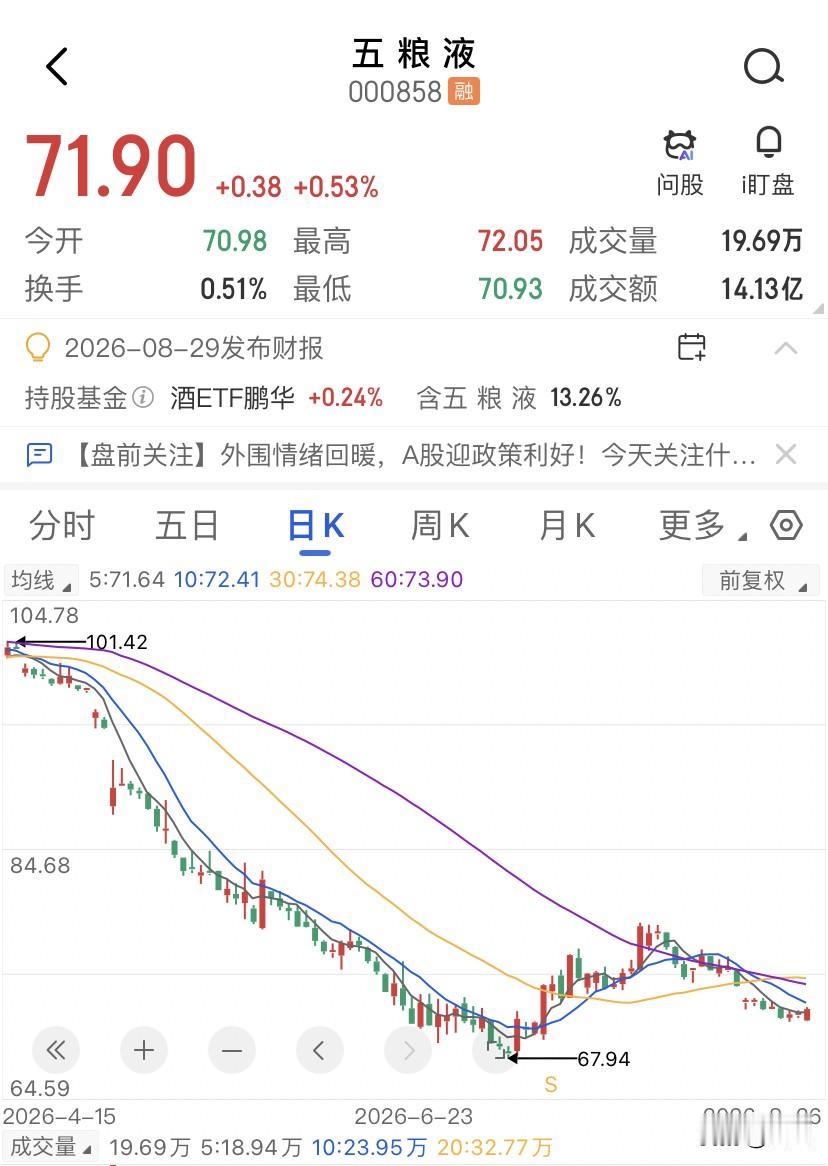Switch to the 五日 chart tab
Viewport: 828px width, 1166px height.
(187, 526)
